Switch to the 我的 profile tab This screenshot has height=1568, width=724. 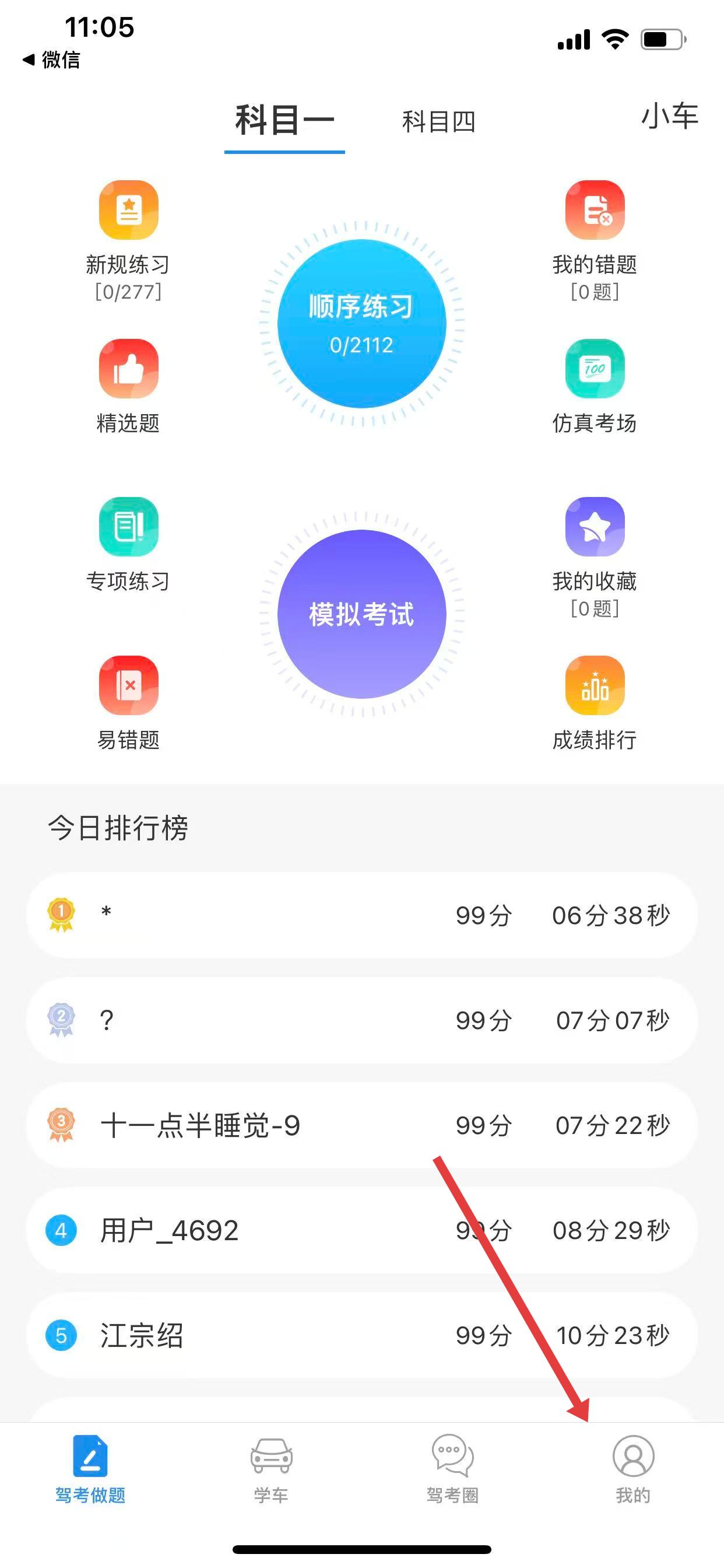[x=632, y=1468]
